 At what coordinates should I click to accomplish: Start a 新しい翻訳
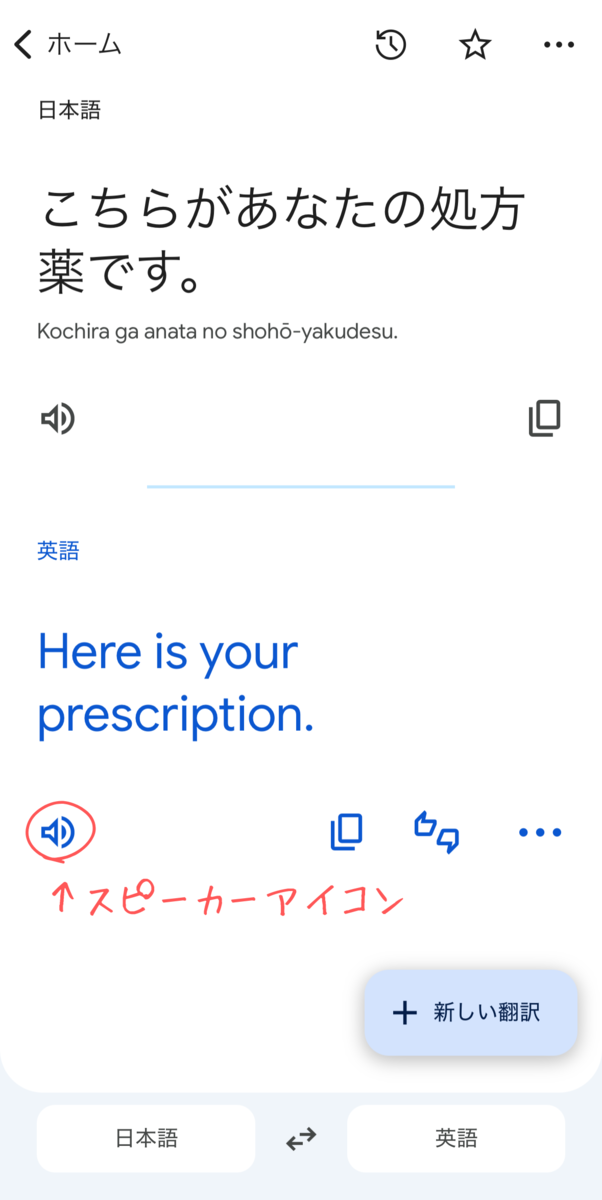[x=471, y=1012]
